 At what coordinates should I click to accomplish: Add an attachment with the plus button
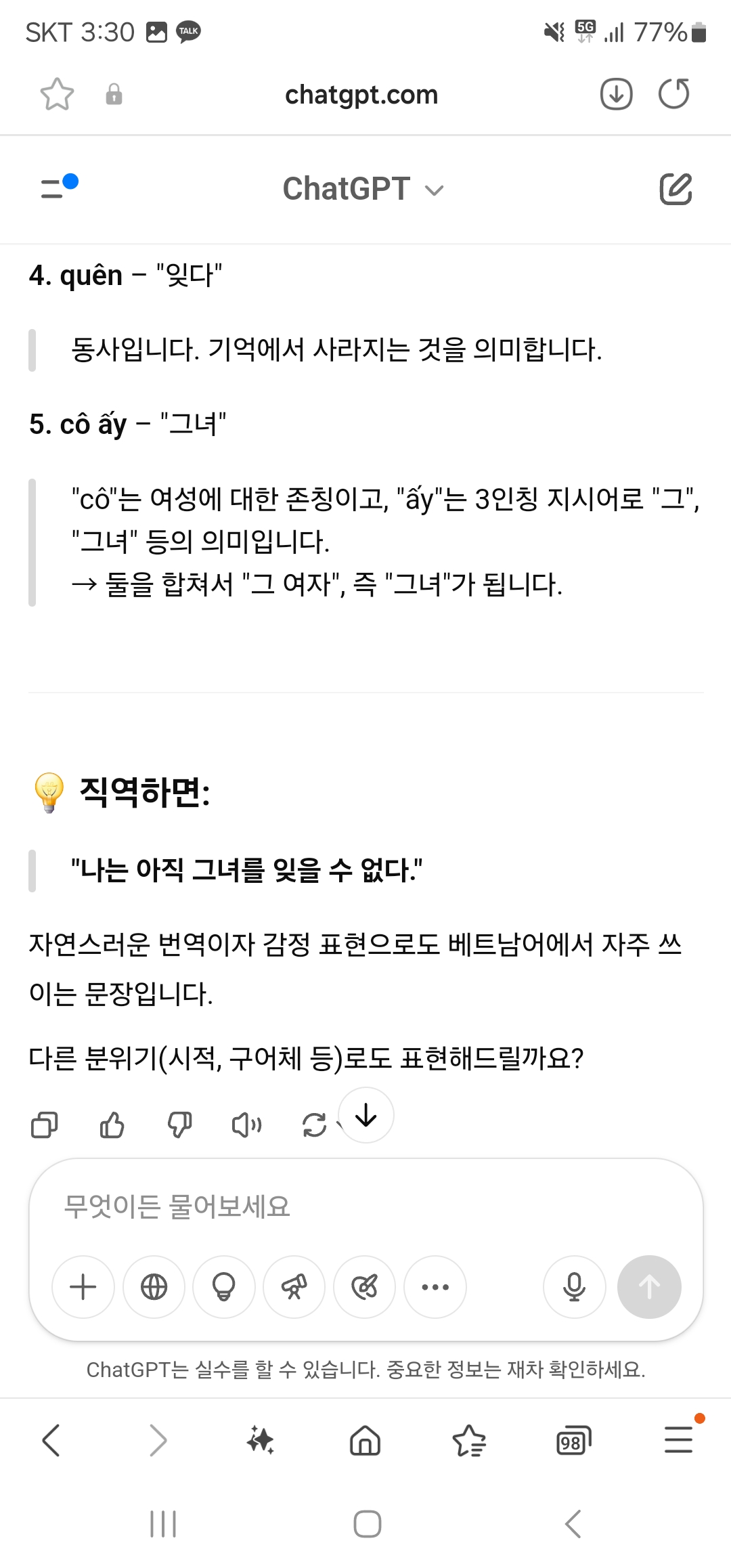(x=83, y=1286)
